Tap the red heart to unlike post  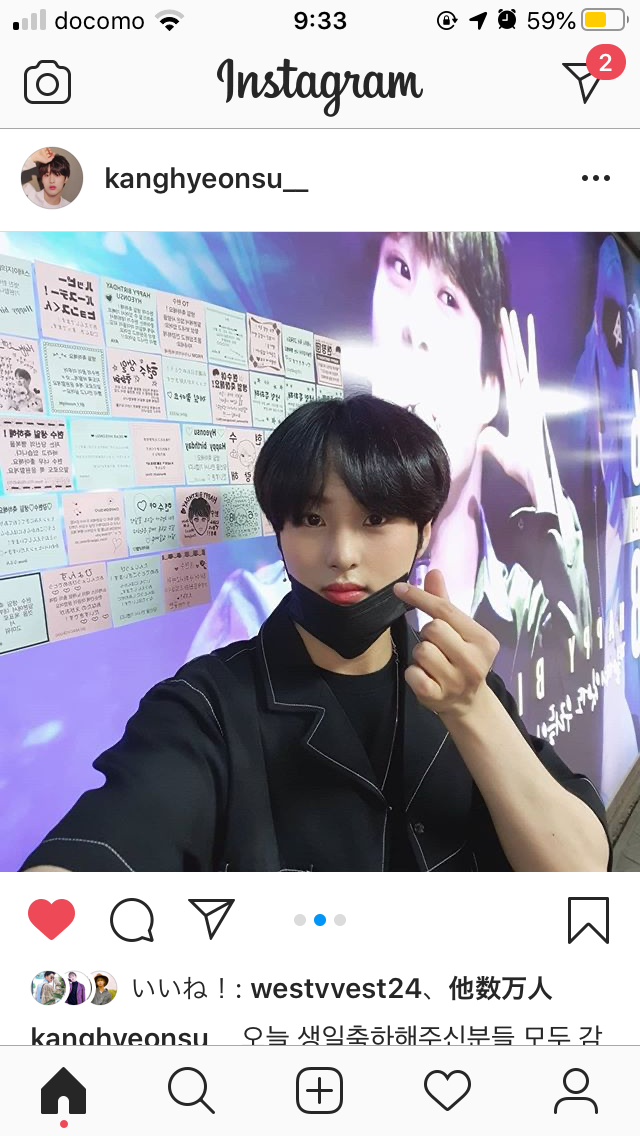(51, 919)
